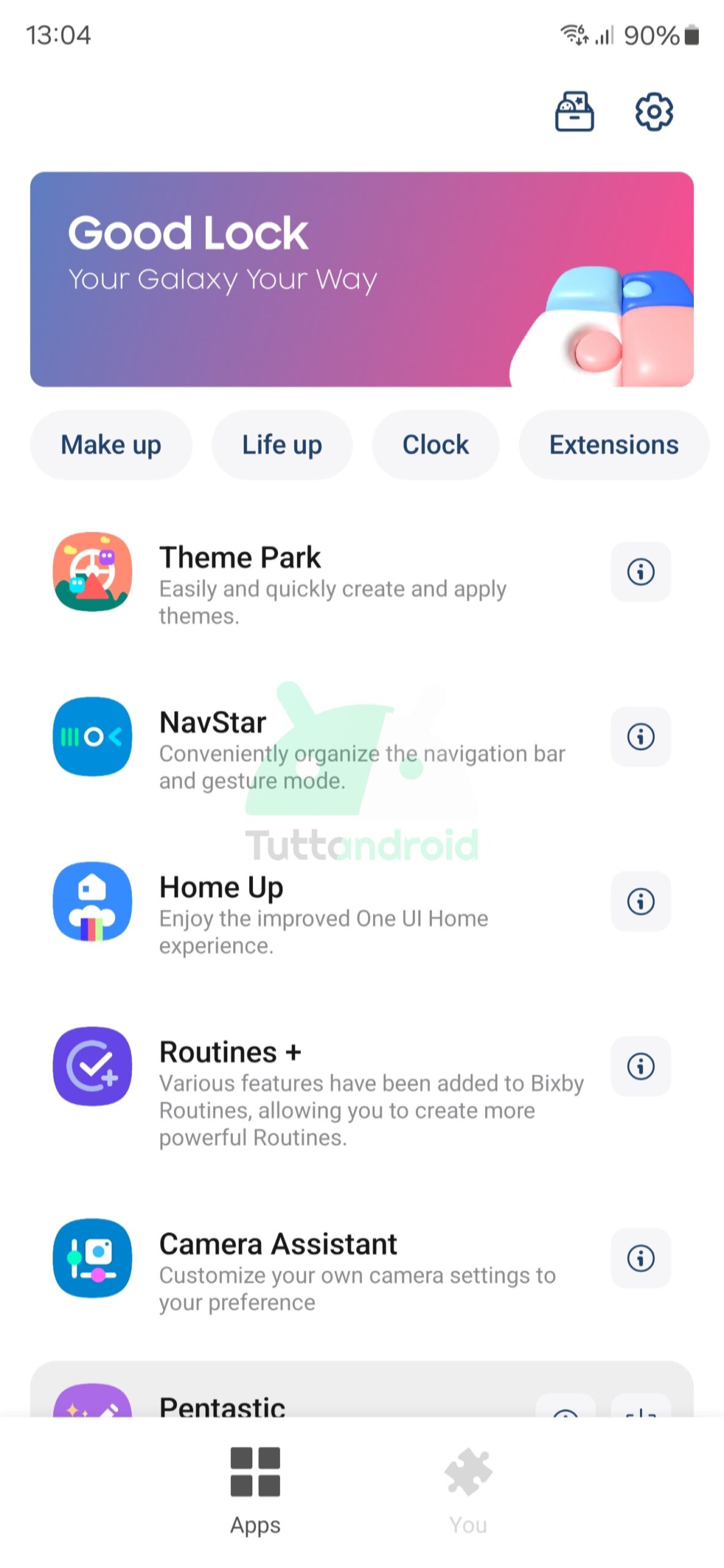Show NavStar details via info button
Viewport: 724px width, 1568px height.
click(x=641, y=736)
